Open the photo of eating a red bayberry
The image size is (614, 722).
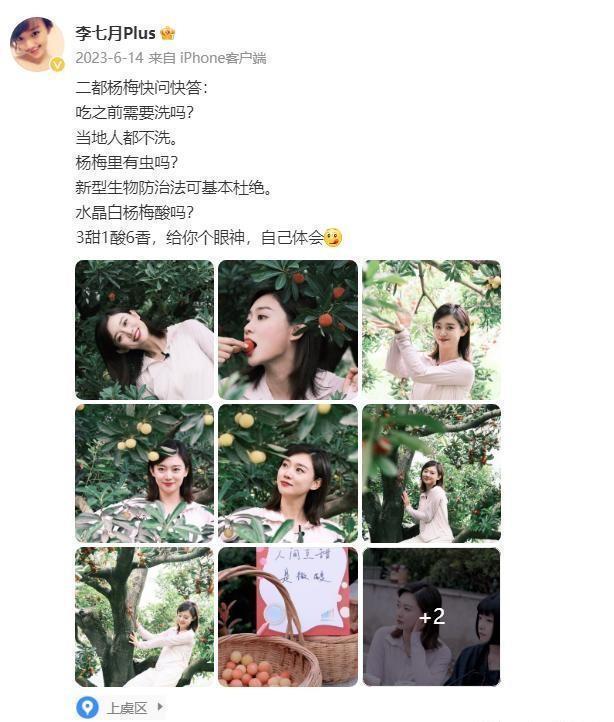click(288, 330)
